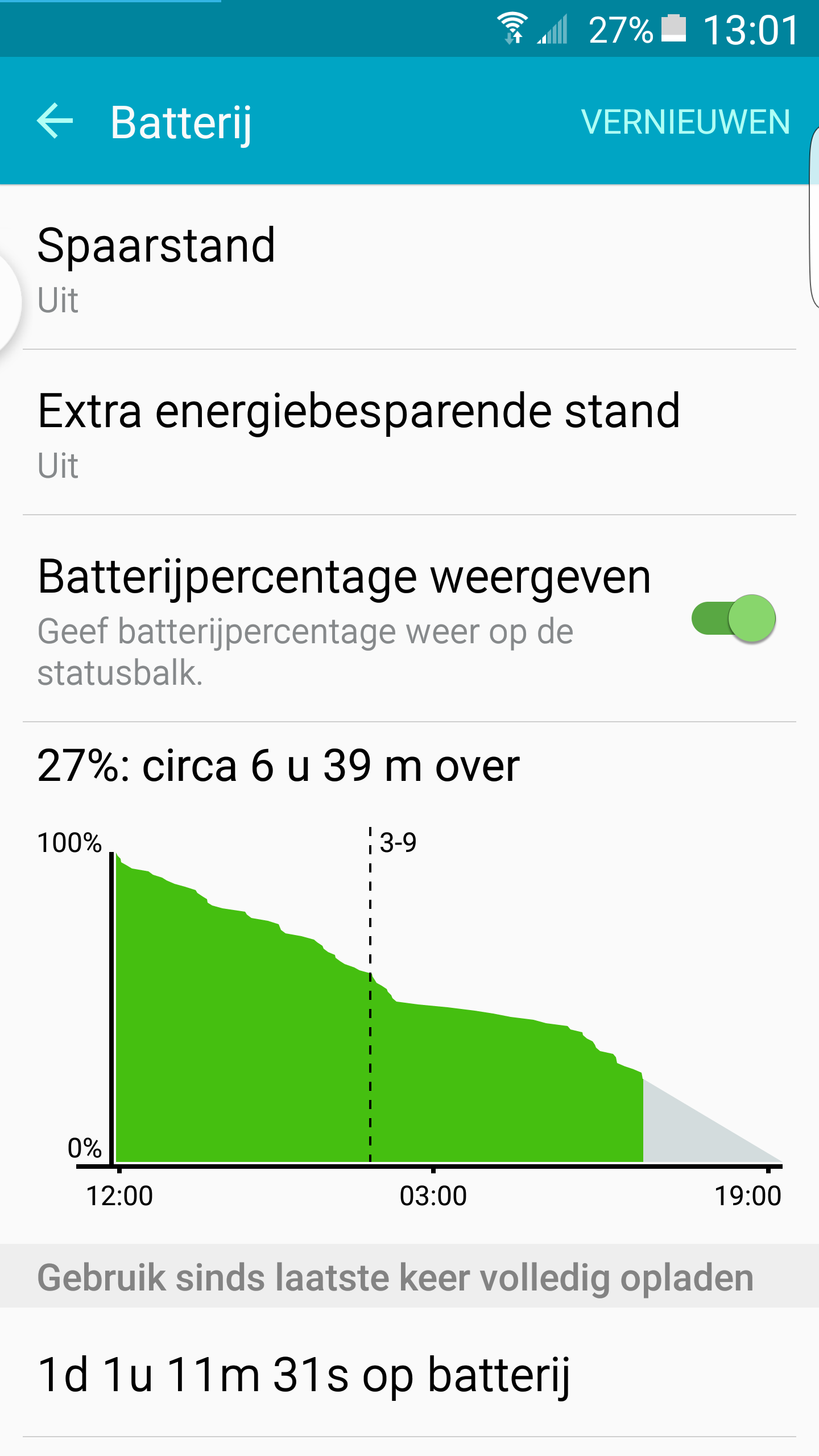
Task: Open Extra energiebesparende stand
Action: [x=409, y=433]
